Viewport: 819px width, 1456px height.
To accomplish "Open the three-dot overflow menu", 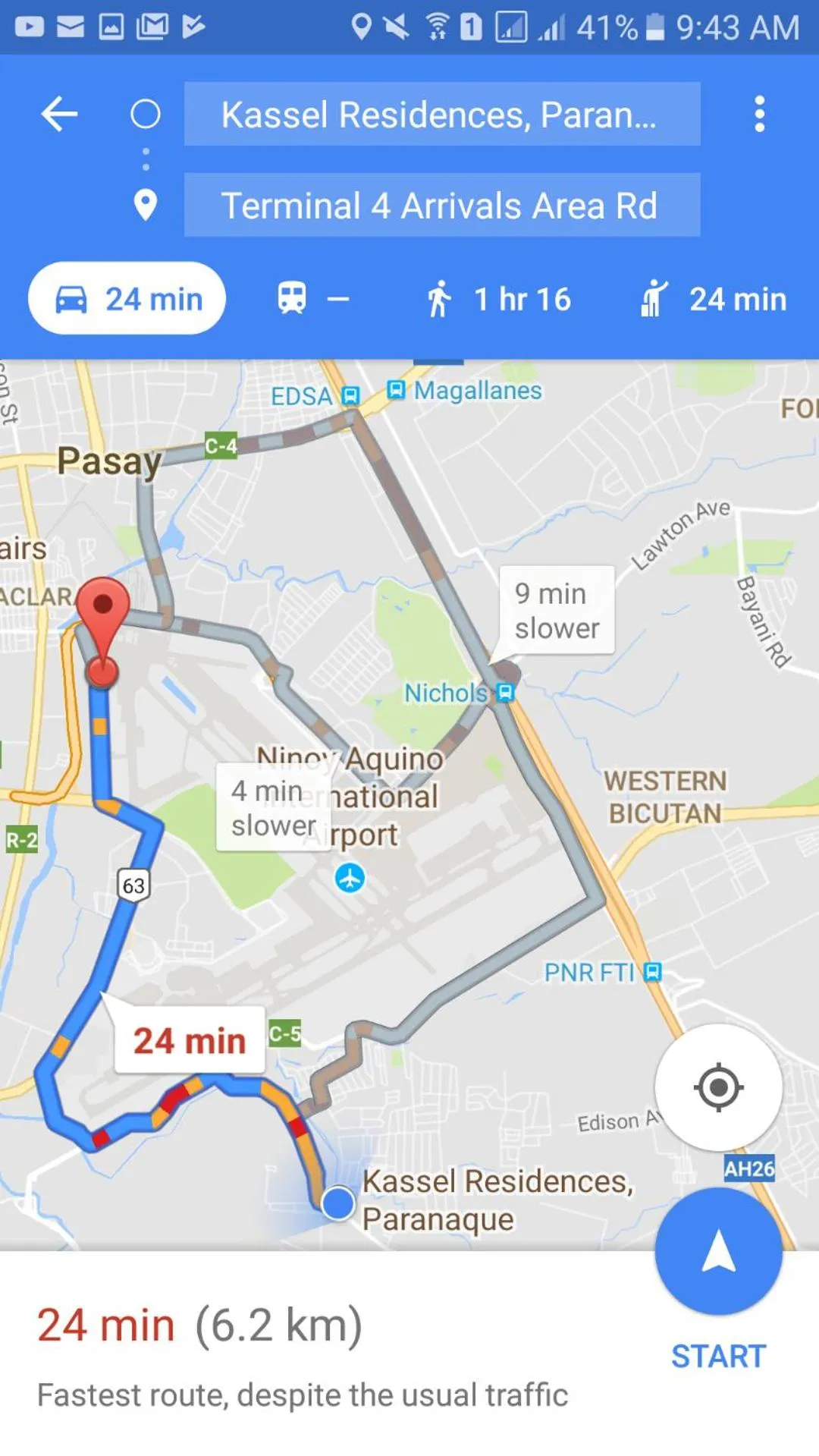I will point(759,115).
